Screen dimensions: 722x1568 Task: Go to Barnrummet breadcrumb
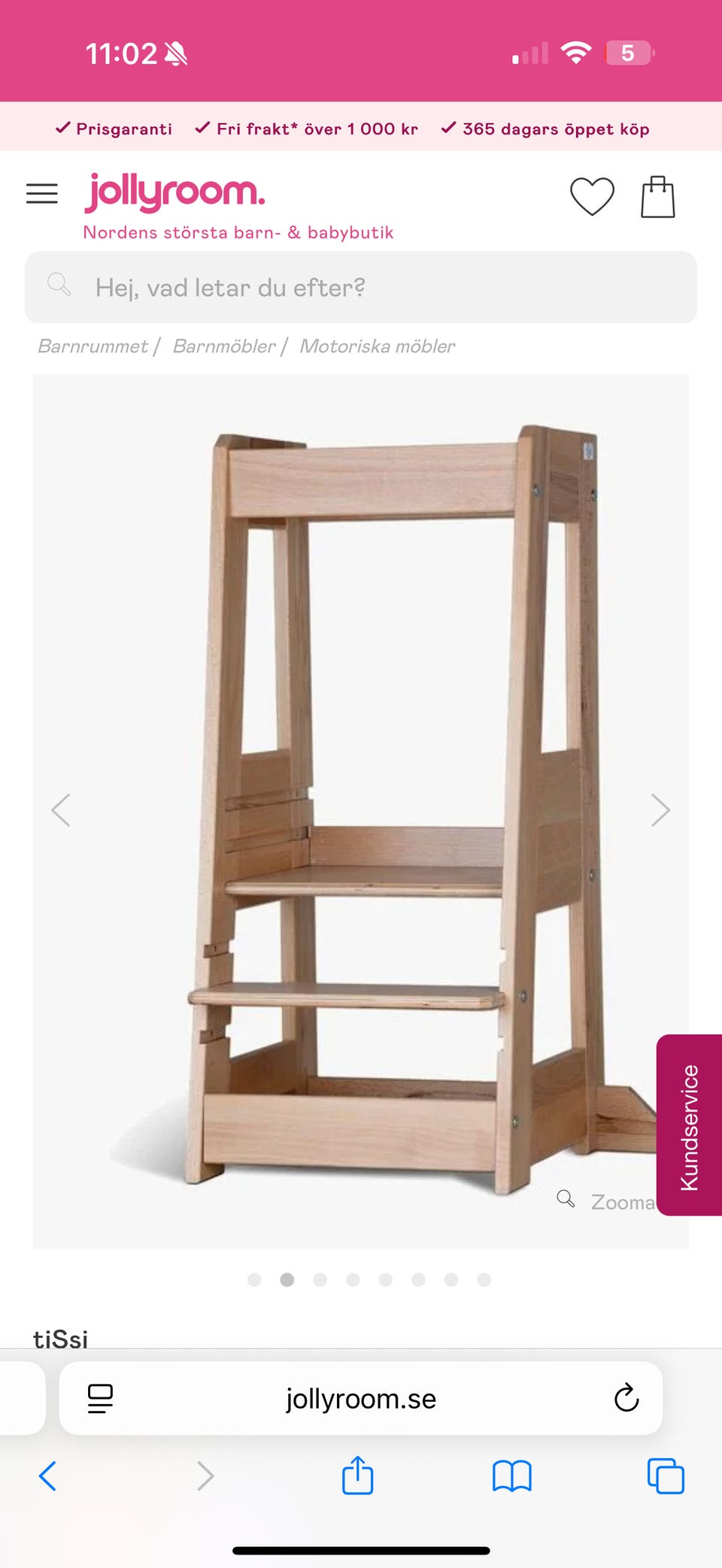click(93, 346)
